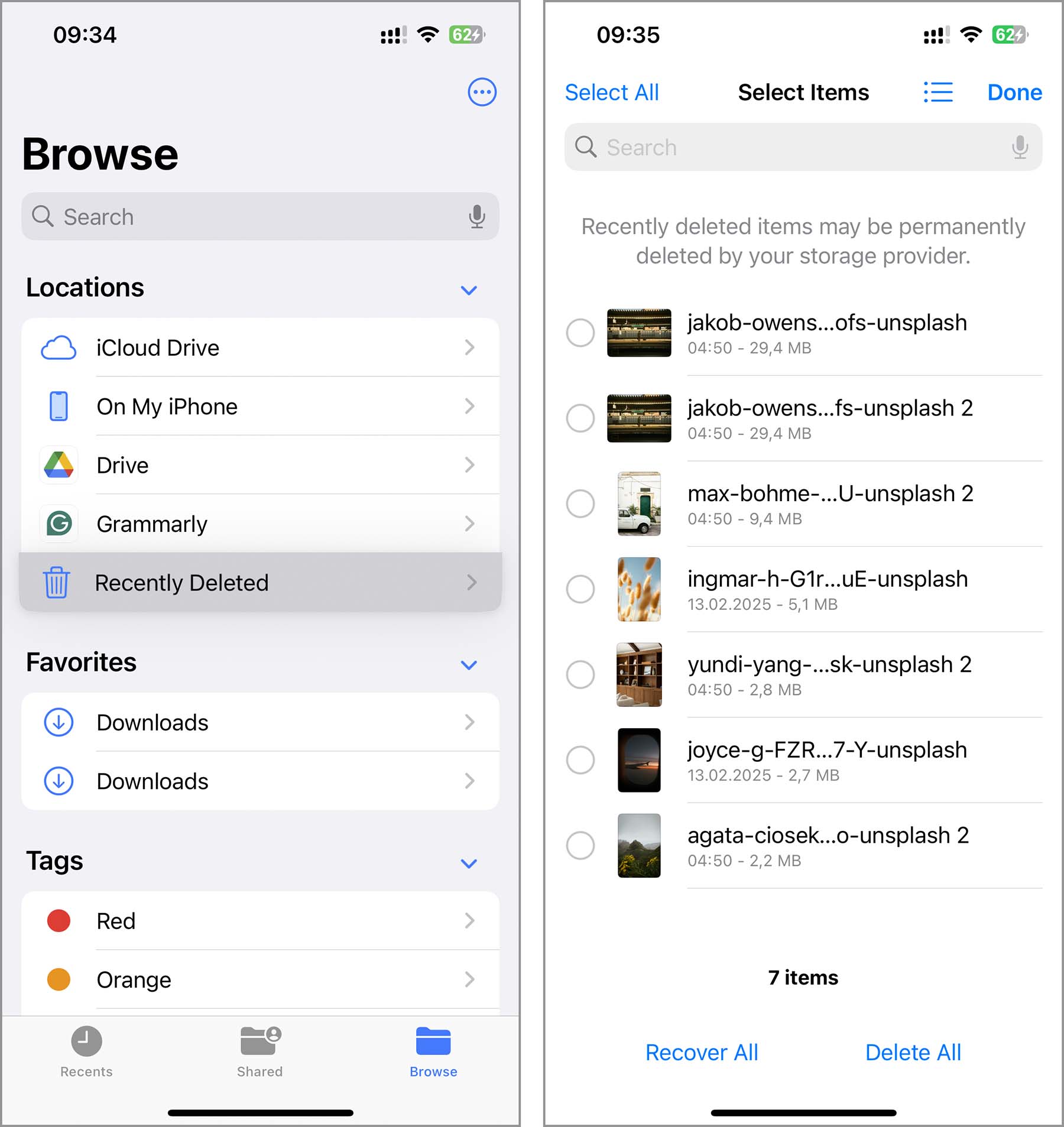This screenshot has width=1064, height=1127.
Task: Change view via the list icon
Action: pyautogui.click(x=938, y=93)
